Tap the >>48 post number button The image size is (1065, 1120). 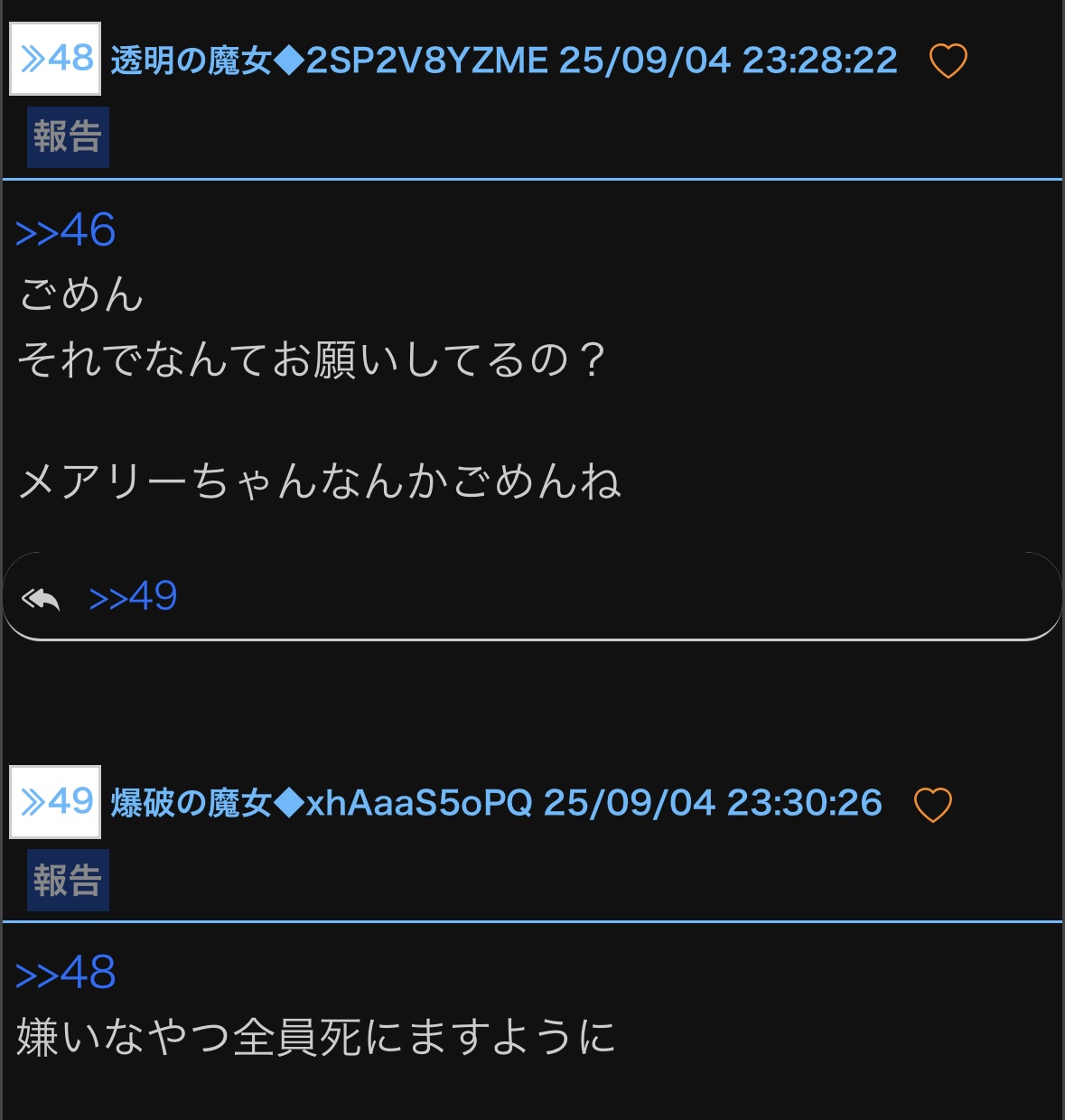(55, 60)
